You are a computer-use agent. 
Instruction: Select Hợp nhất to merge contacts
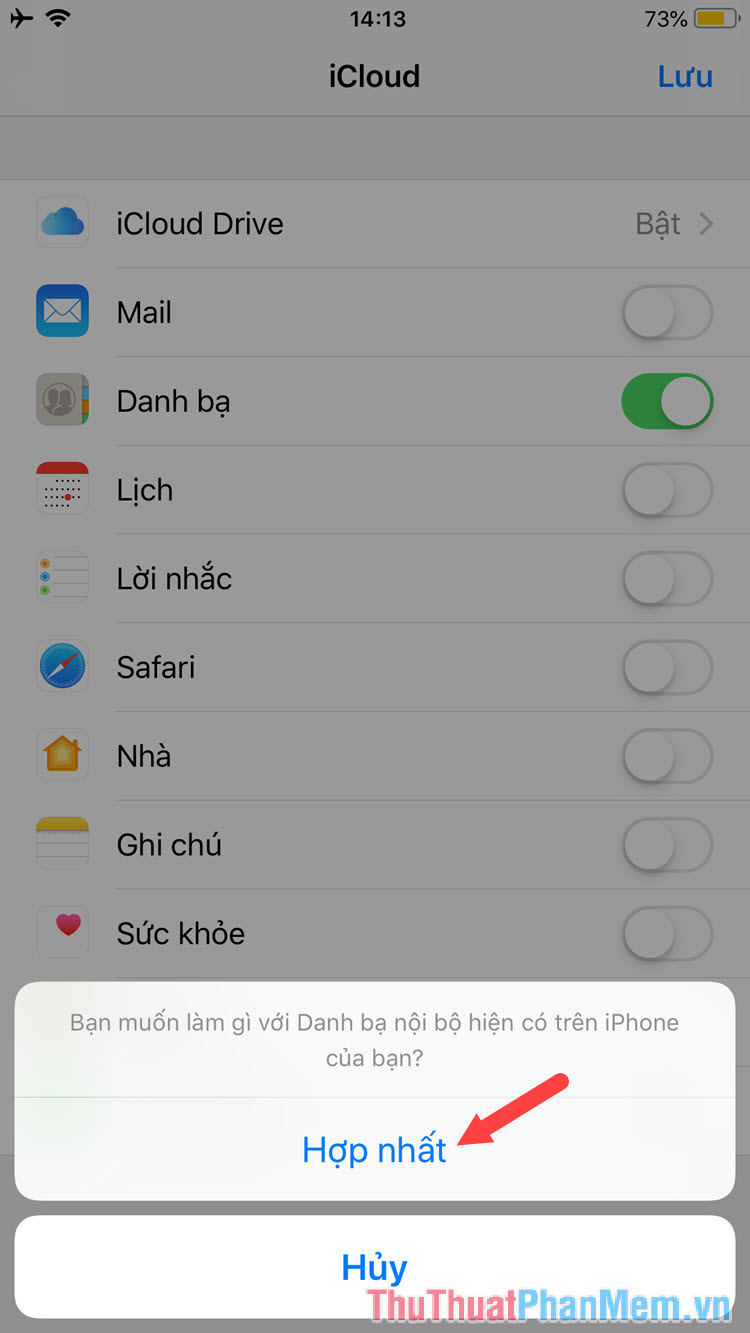(374, 1149)
